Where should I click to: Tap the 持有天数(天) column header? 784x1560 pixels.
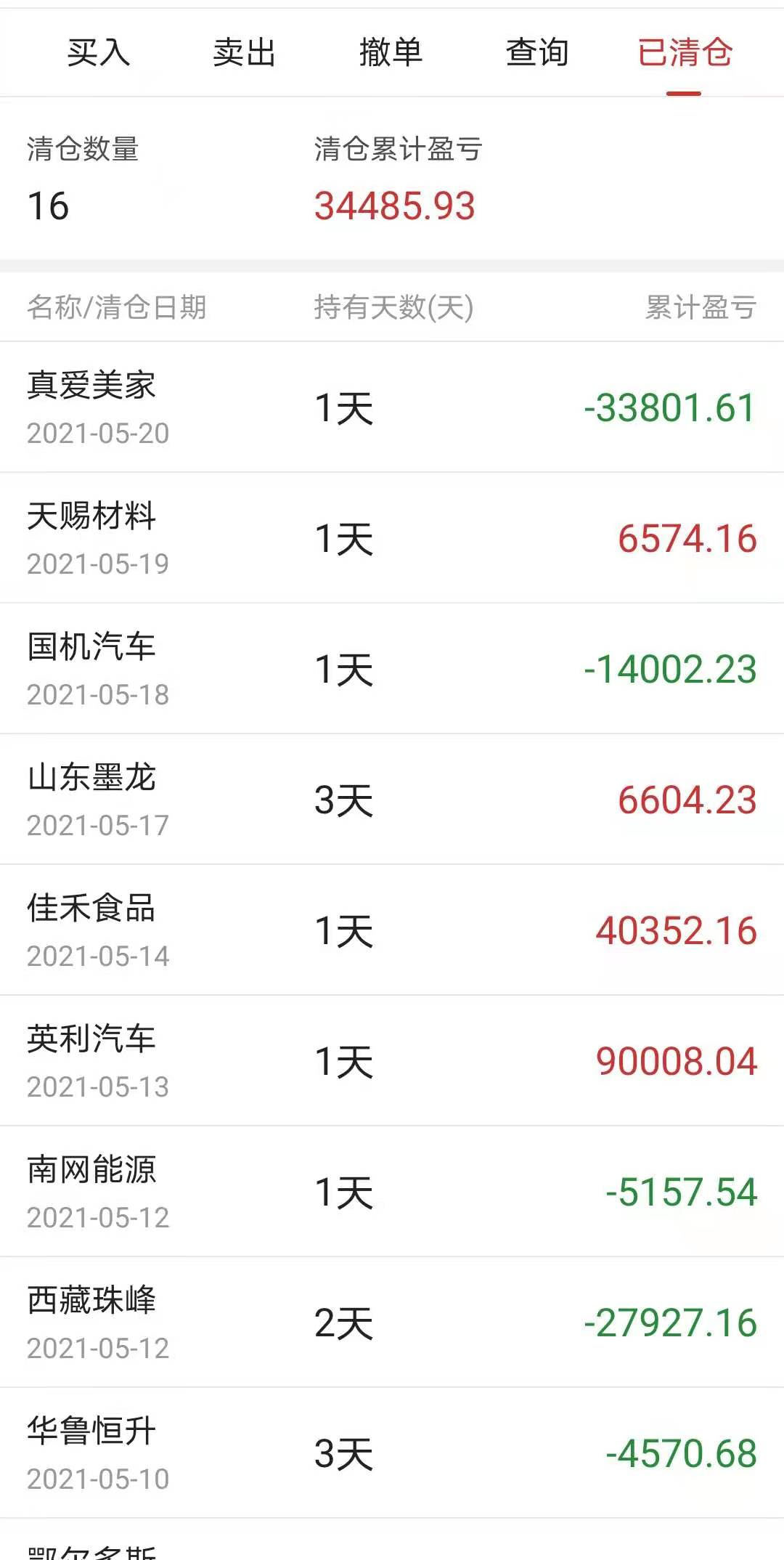pos(393,306)
